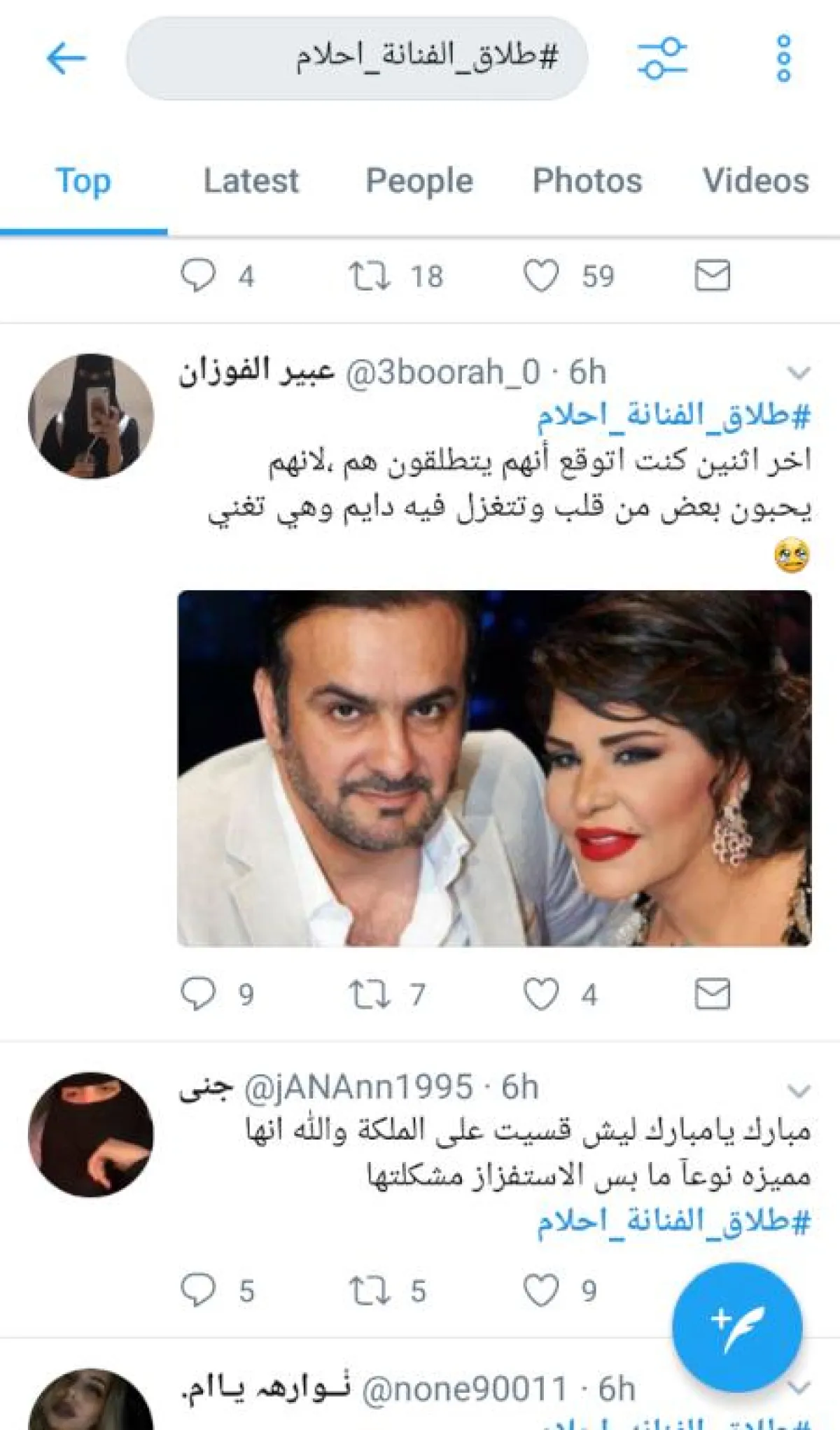Switch to the Latest tab
This screenshot has width=840, height=1430.
[x=251, y=181]
